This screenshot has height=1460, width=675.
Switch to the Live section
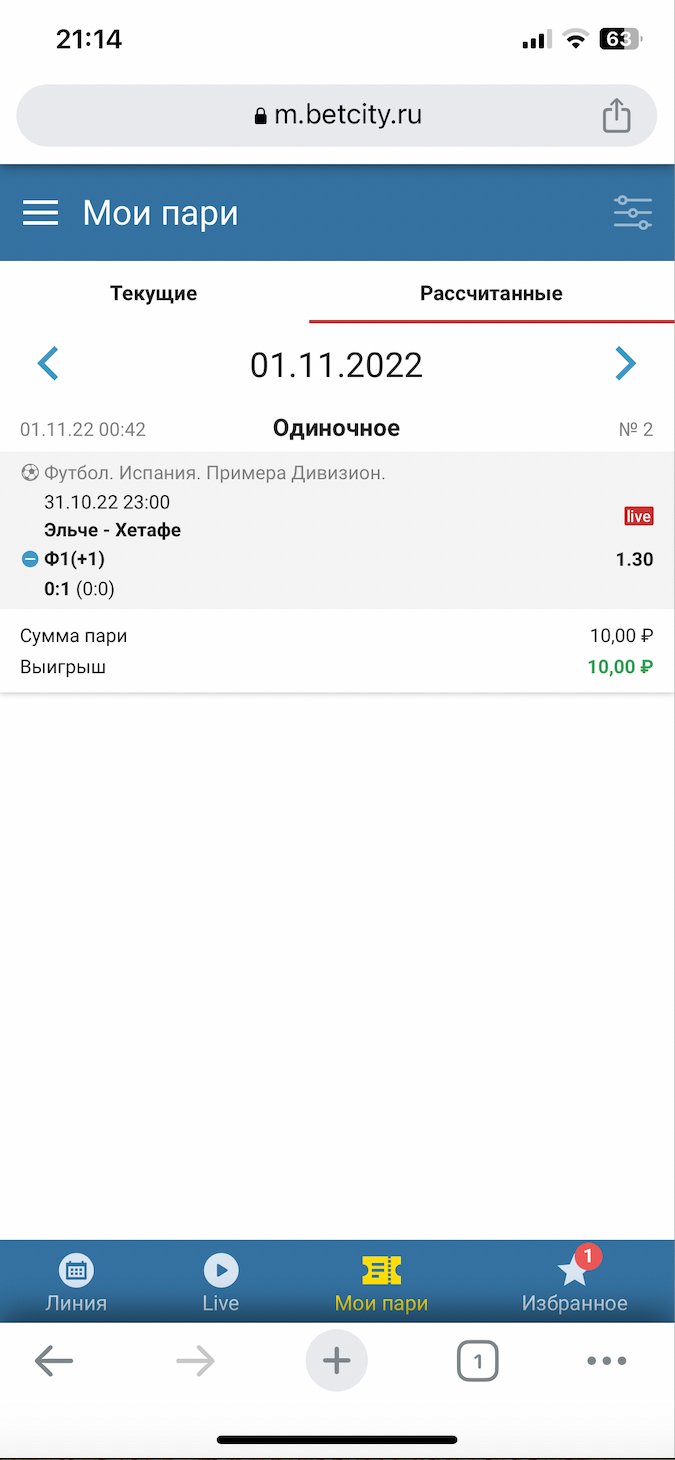tap(221, 1284)
